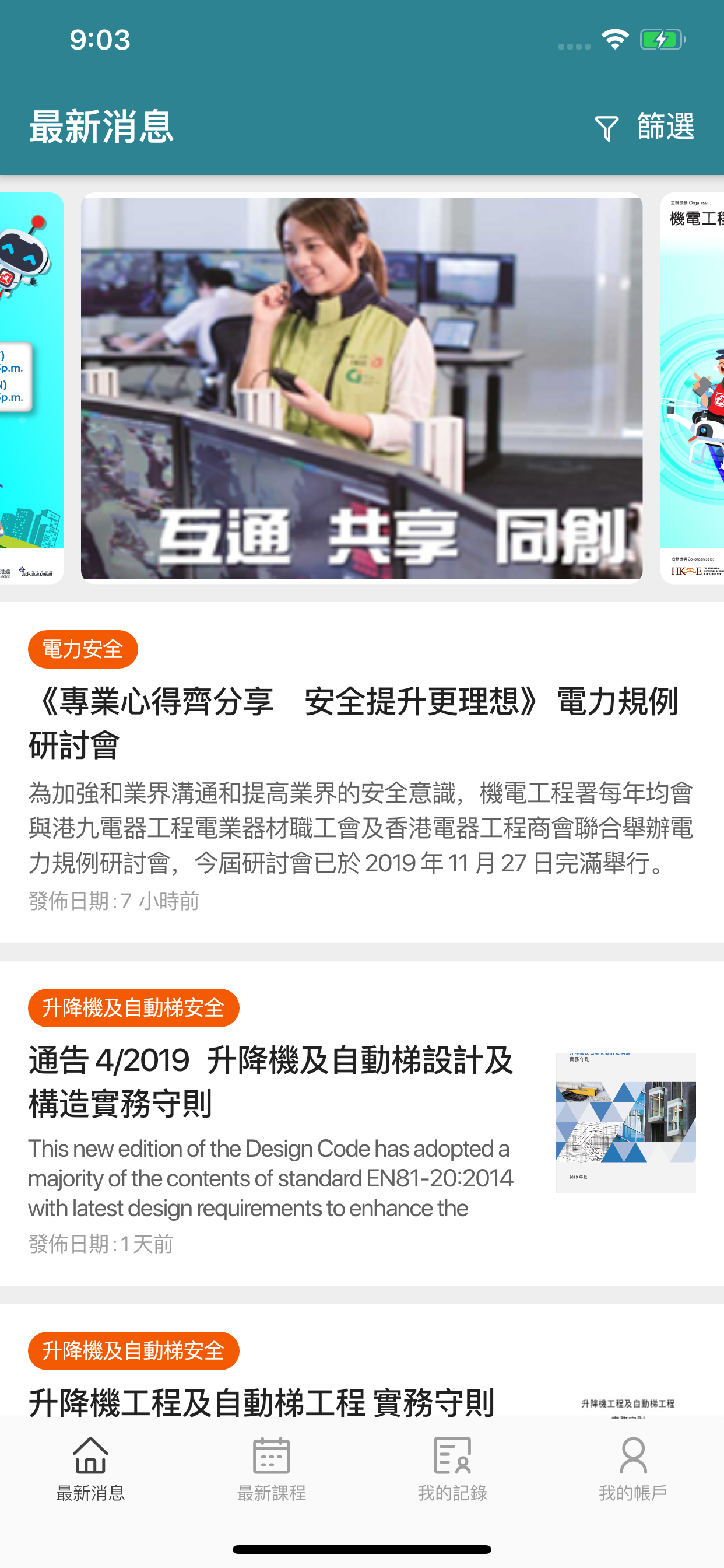Open the filter icon beside 篩選
724x1568 pixels.
tap(607, 128)
